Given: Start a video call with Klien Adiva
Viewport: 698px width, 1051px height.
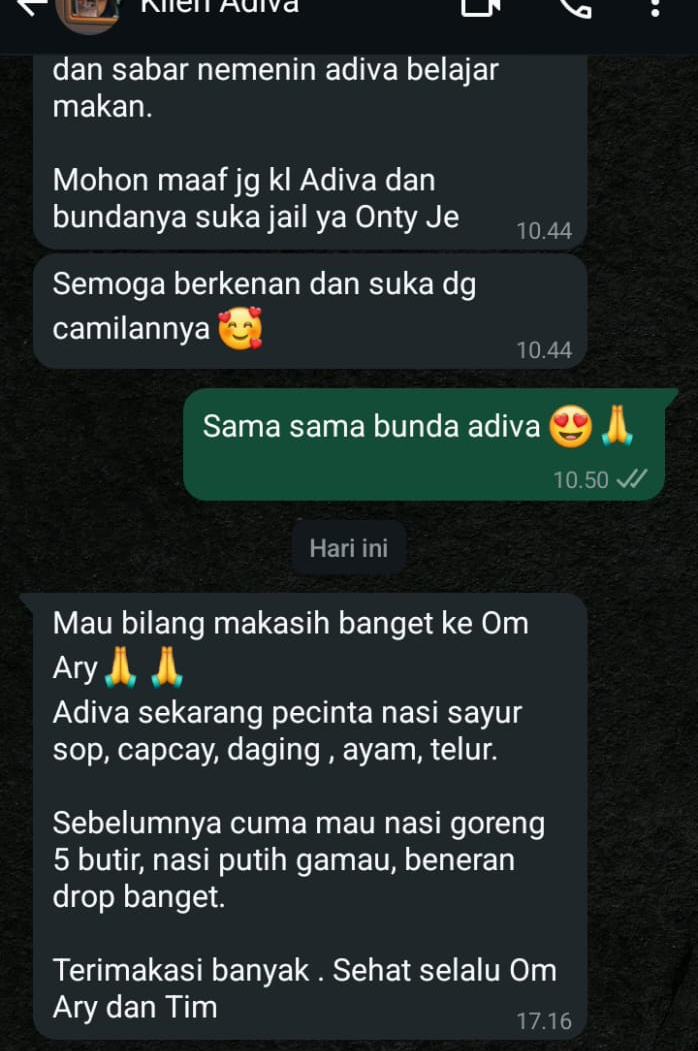Looking at the screenshot, I should 480,8.
